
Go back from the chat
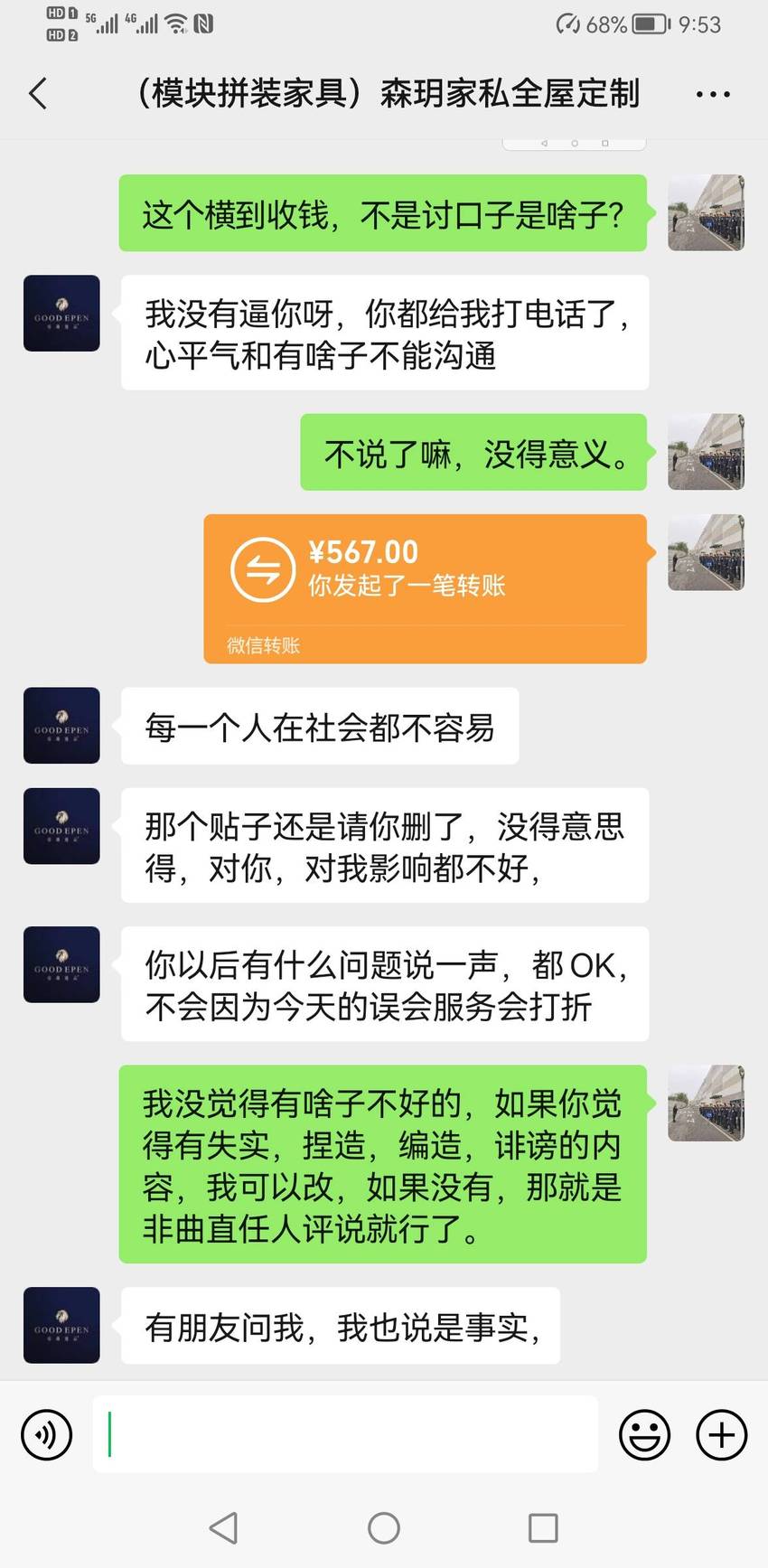click(38, 93)
